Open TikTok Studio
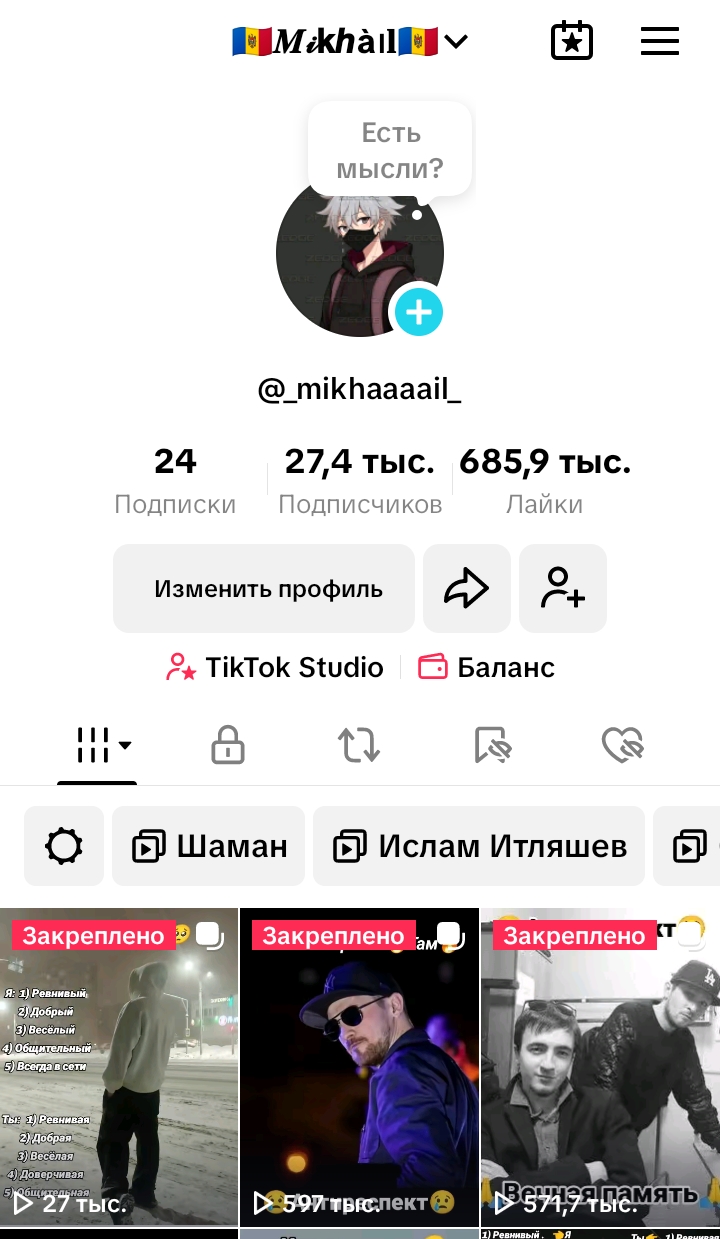 tap(275, 667)
